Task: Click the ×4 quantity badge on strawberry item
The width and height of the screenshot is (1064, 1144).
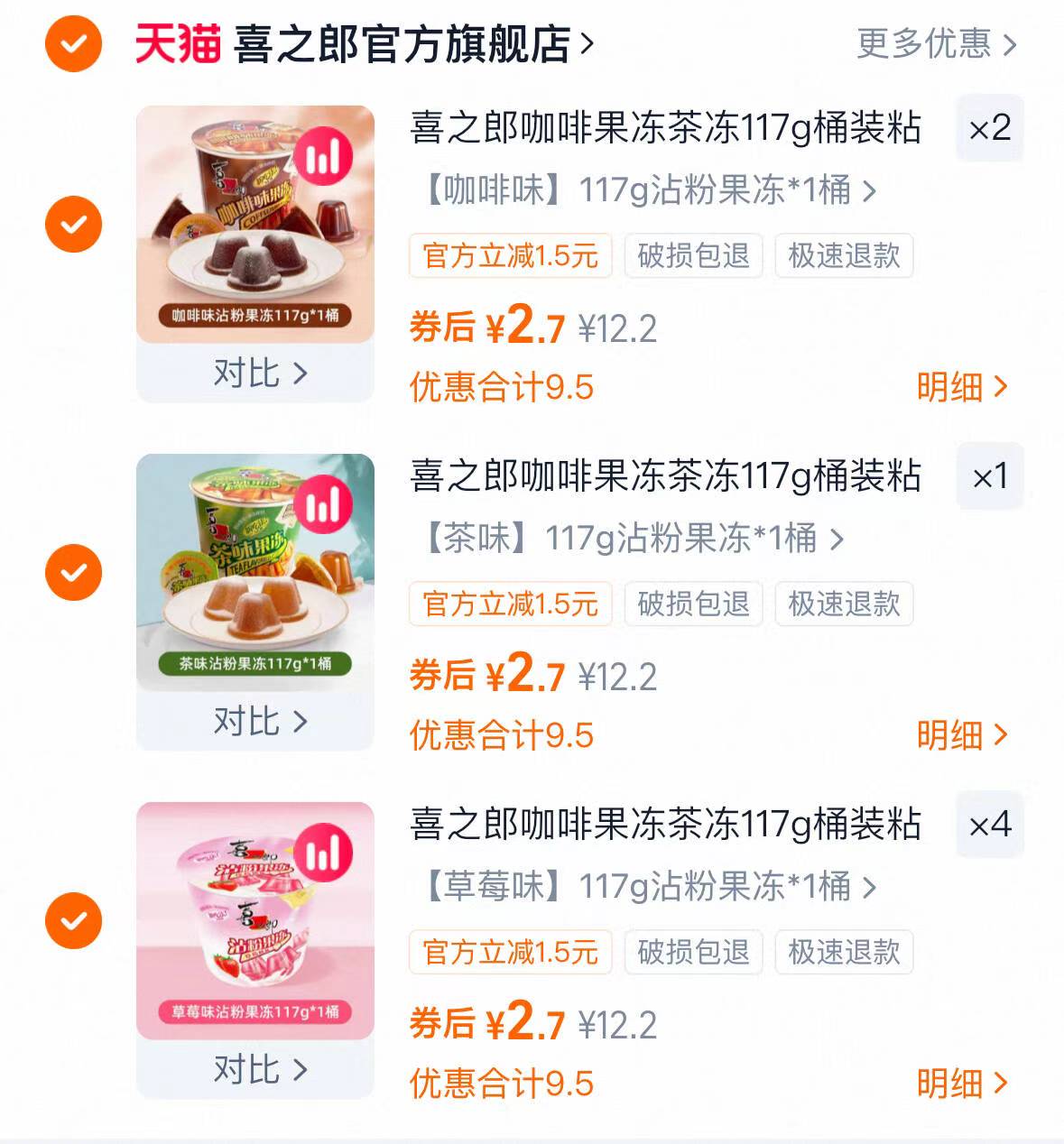Action: 989,826
